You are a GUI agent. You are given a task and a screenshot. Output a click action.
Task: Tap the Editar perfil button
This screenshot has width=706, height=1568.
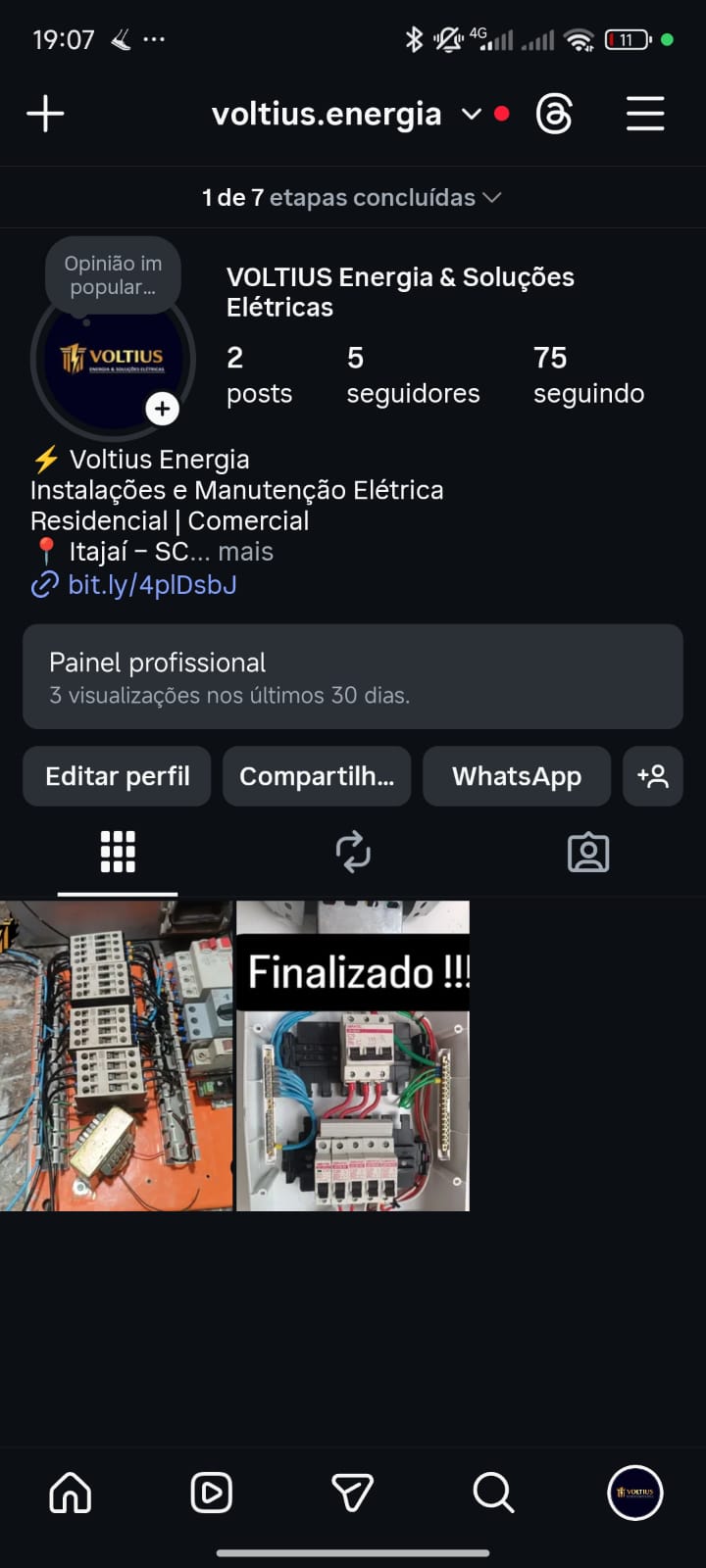click(116, 776)
